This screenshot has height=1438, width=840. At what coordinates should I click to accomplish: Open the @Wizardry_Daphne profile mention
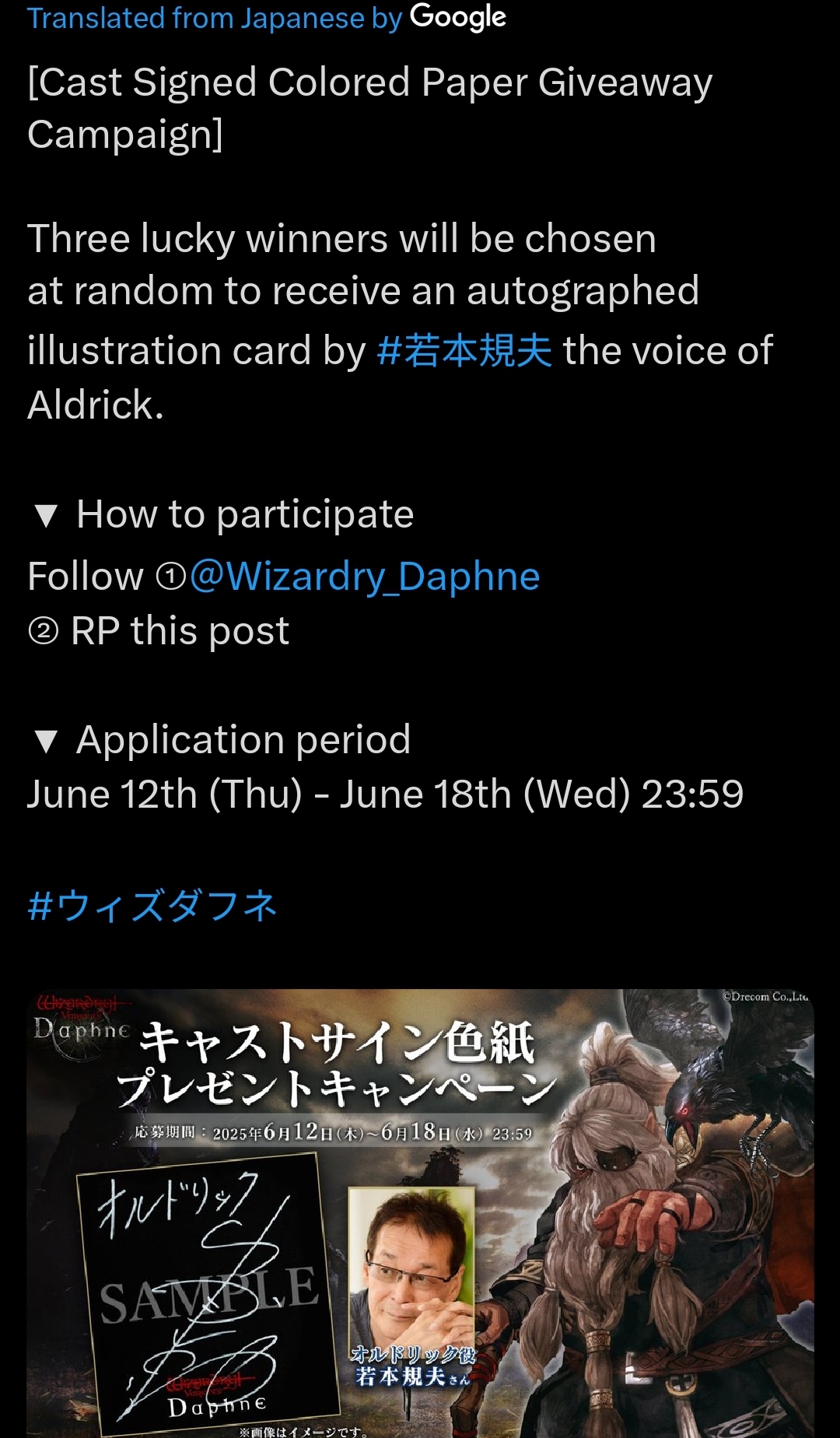[x=365, y=577]
